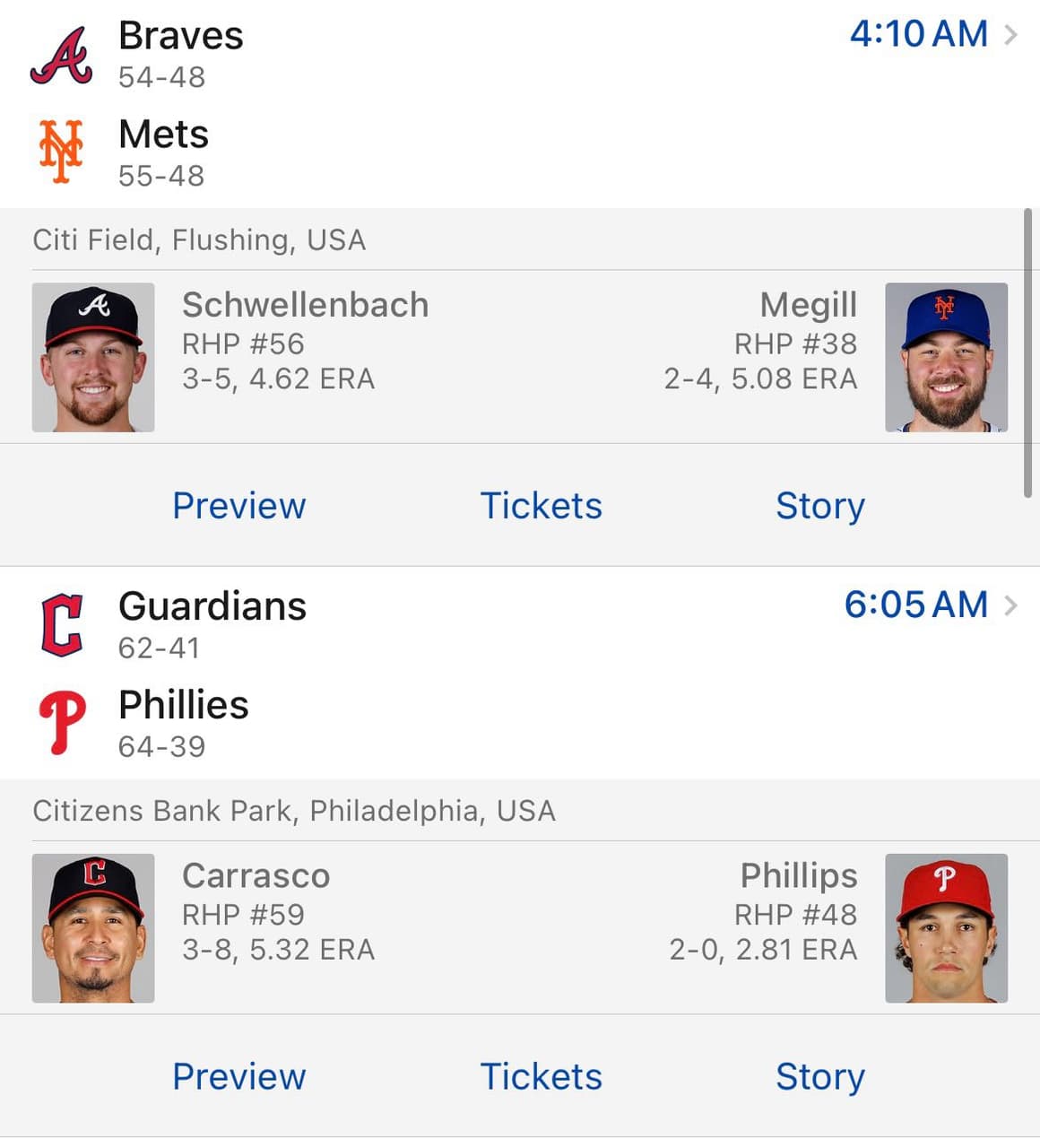Read the Story for the Mets game
Screen dimensions: 1040x1148
coord(819,506)
